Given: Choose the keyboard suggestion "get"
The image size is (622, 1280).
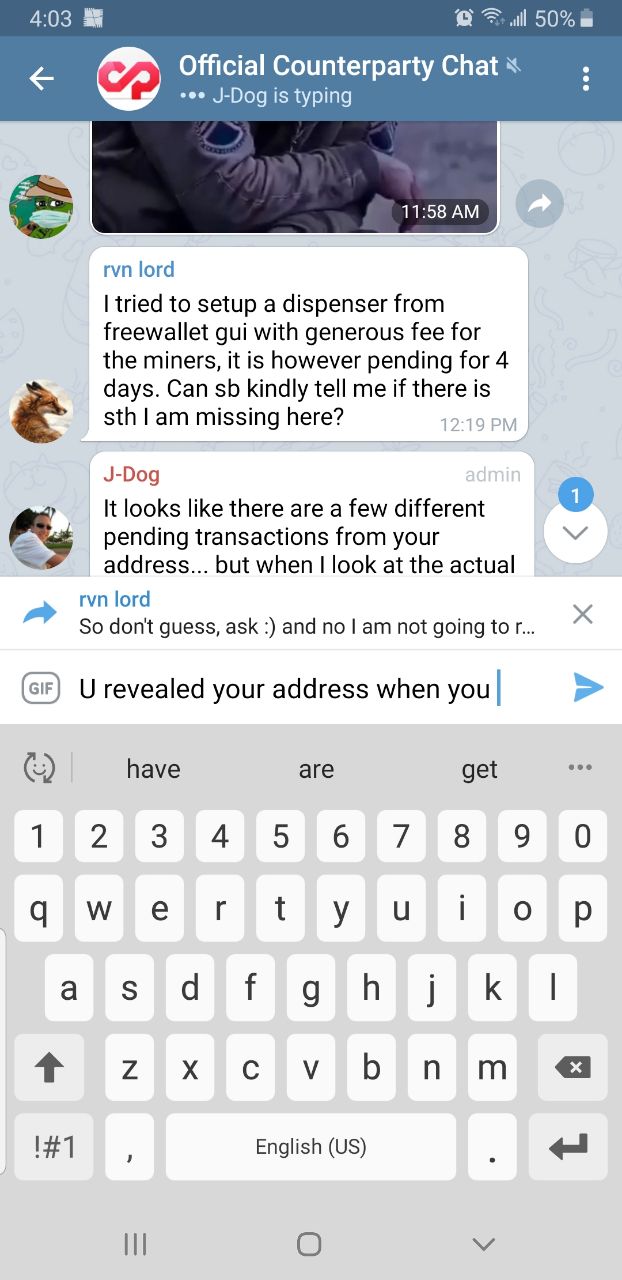Looking at the screenshot, I should 479,769.
